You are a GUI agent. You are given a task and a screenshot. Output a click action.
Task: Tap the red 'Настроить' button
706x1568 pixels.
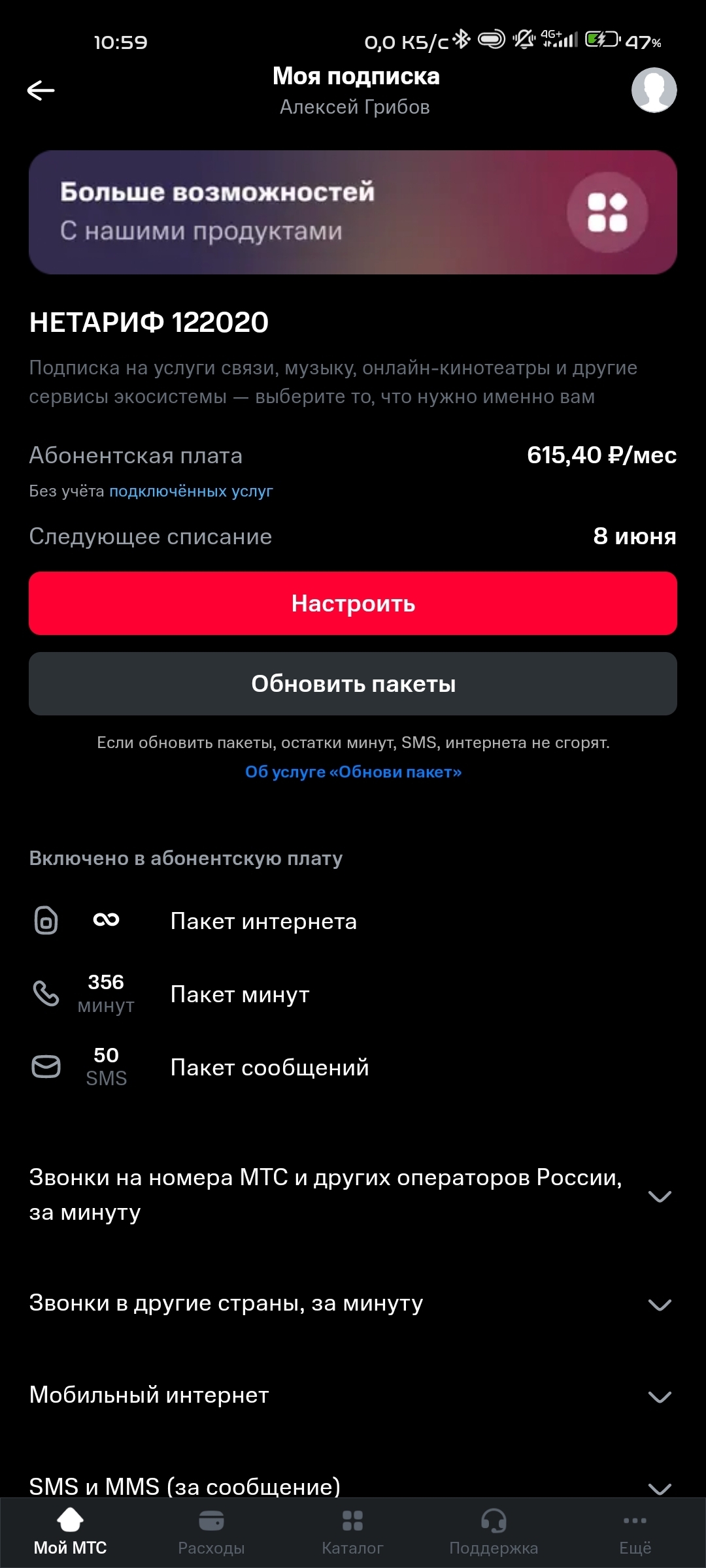coord(353,603)
